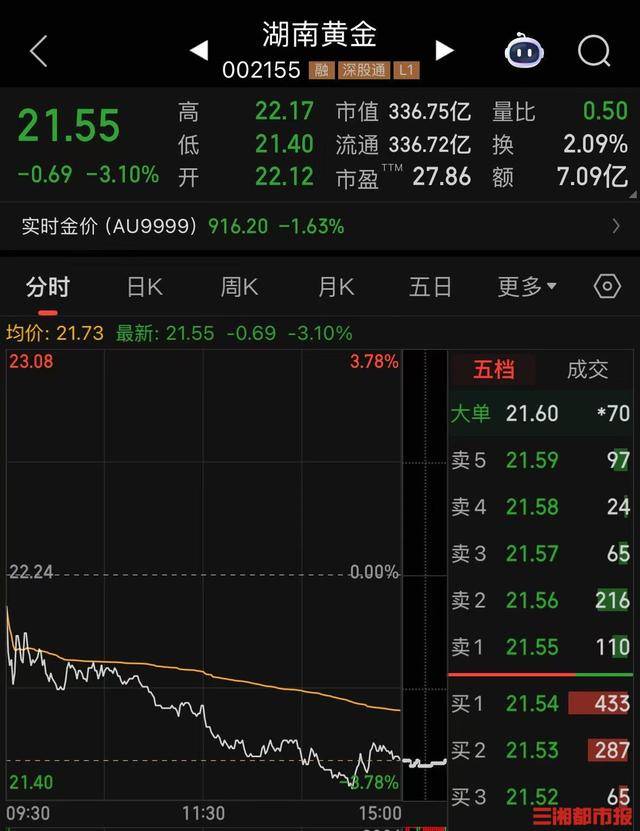Switch to the next stock
This screenshot has width=640, height=831.
coord(445,50)
